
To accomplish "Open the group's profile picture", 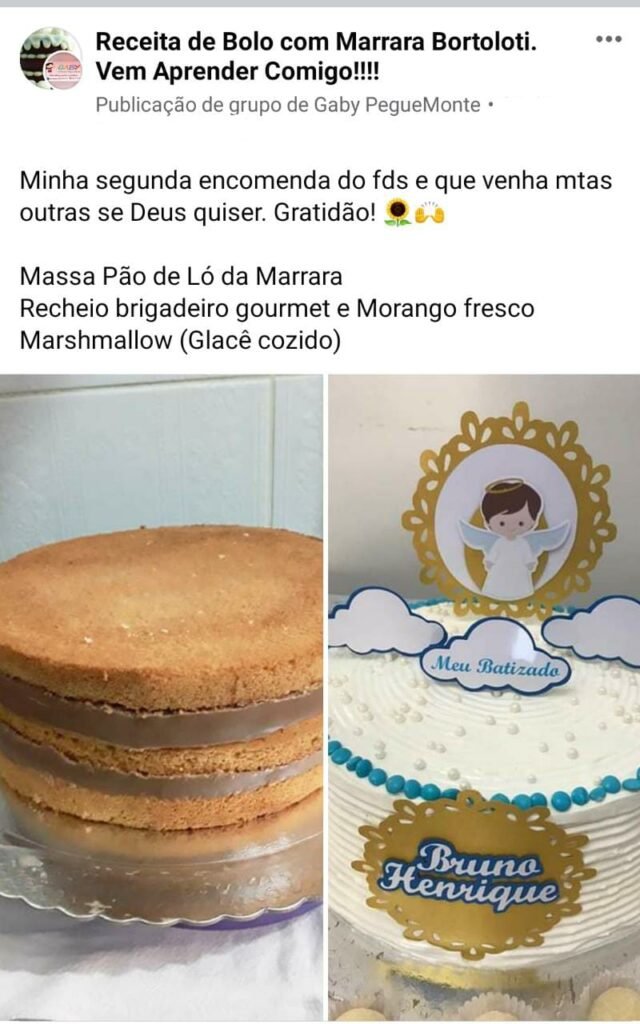I will (x=51, y=58).
